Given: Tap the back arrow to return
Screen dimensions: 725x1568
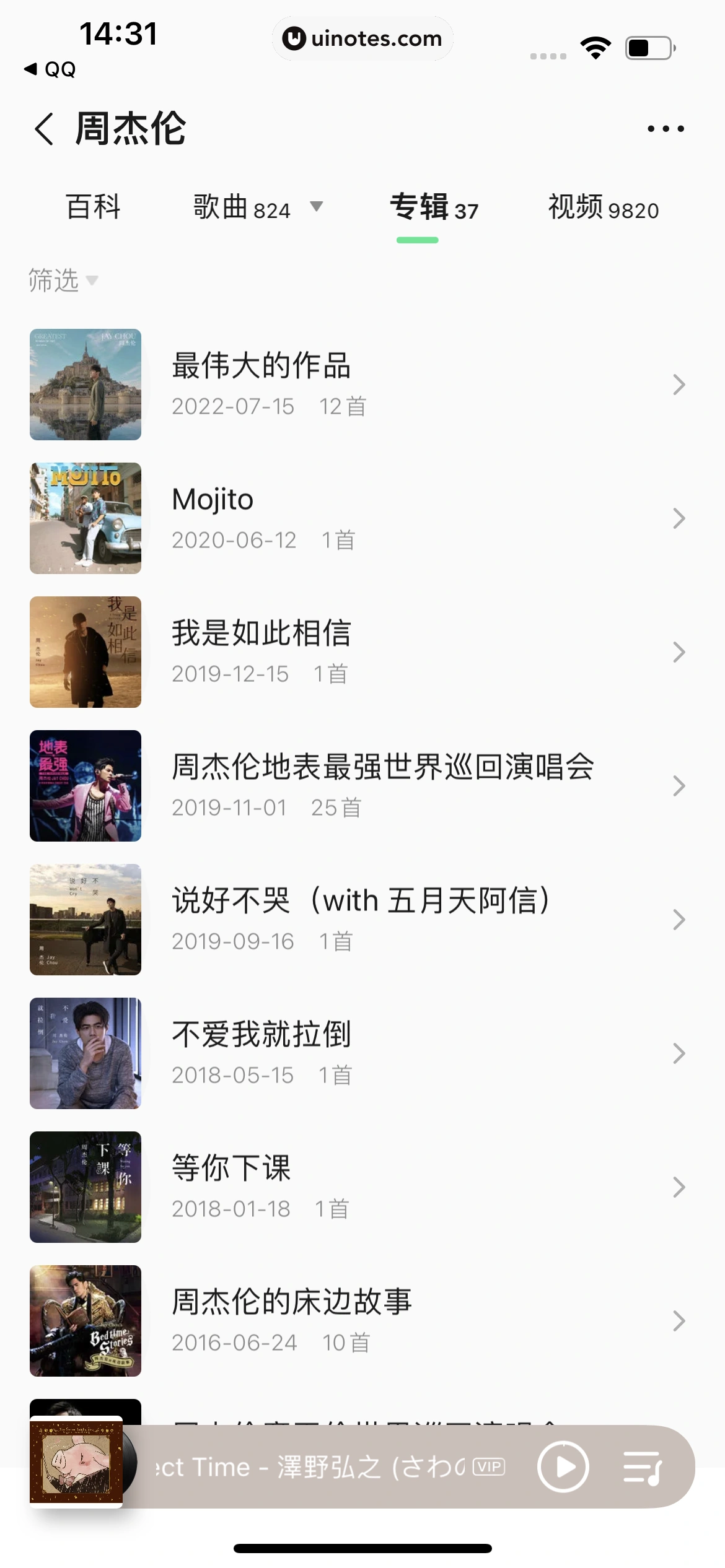Looking at the screenshot, I should 43,129.
